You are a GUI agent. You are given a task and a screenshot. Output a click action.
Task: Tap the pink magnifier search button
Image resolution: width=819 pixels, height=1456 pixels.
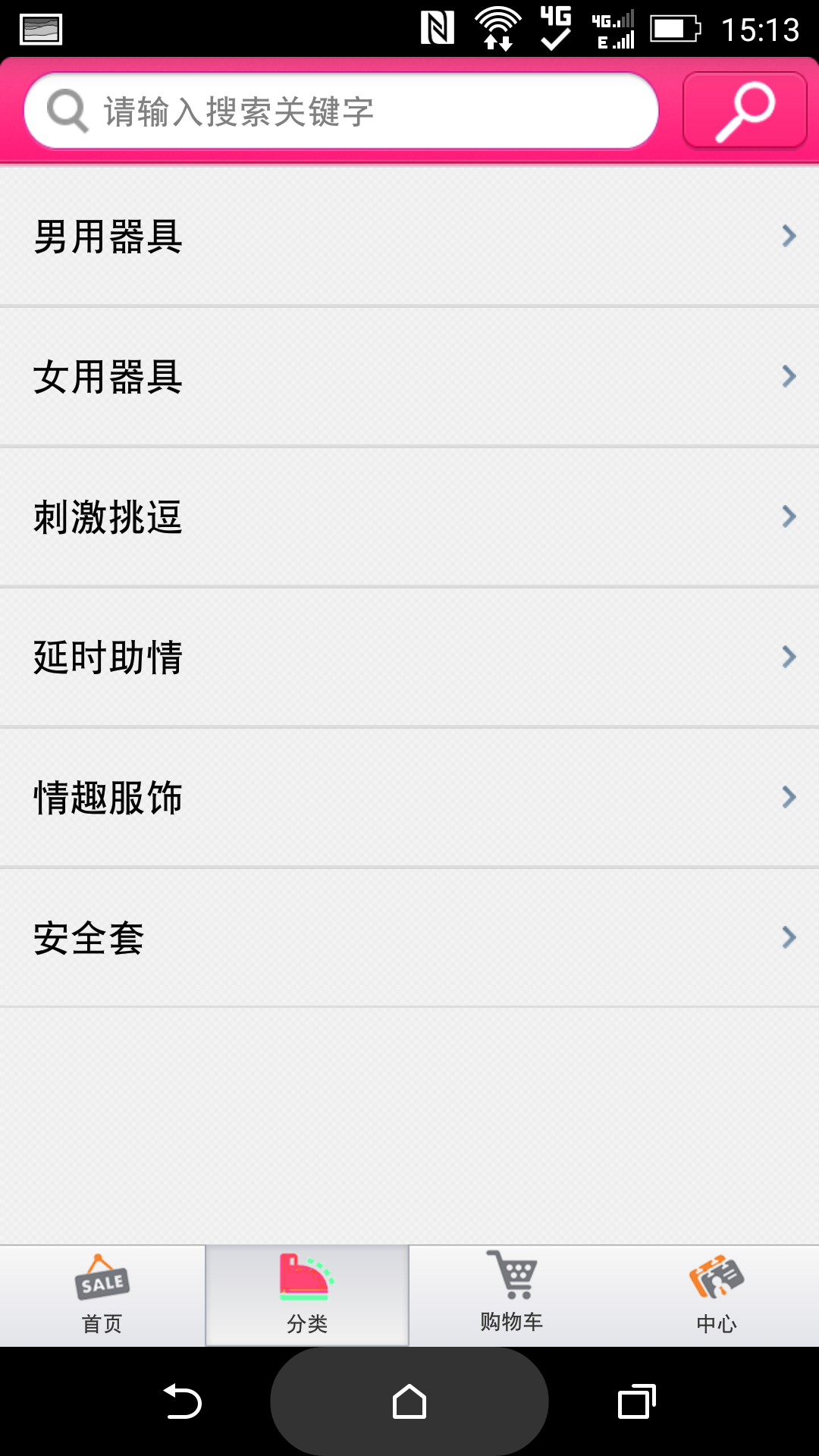point(744,111)
